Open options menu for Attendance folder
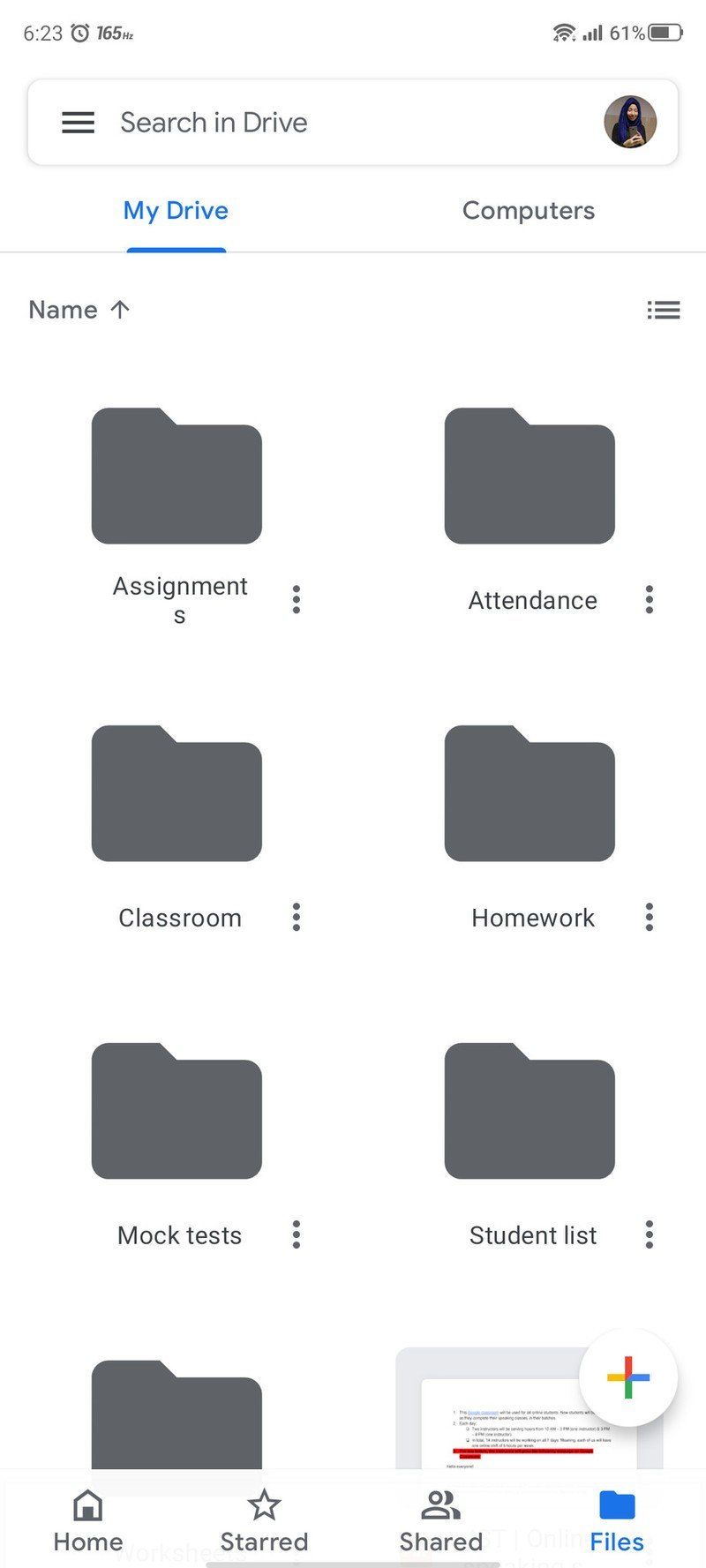706x1568 pixels. click(649, 599)
